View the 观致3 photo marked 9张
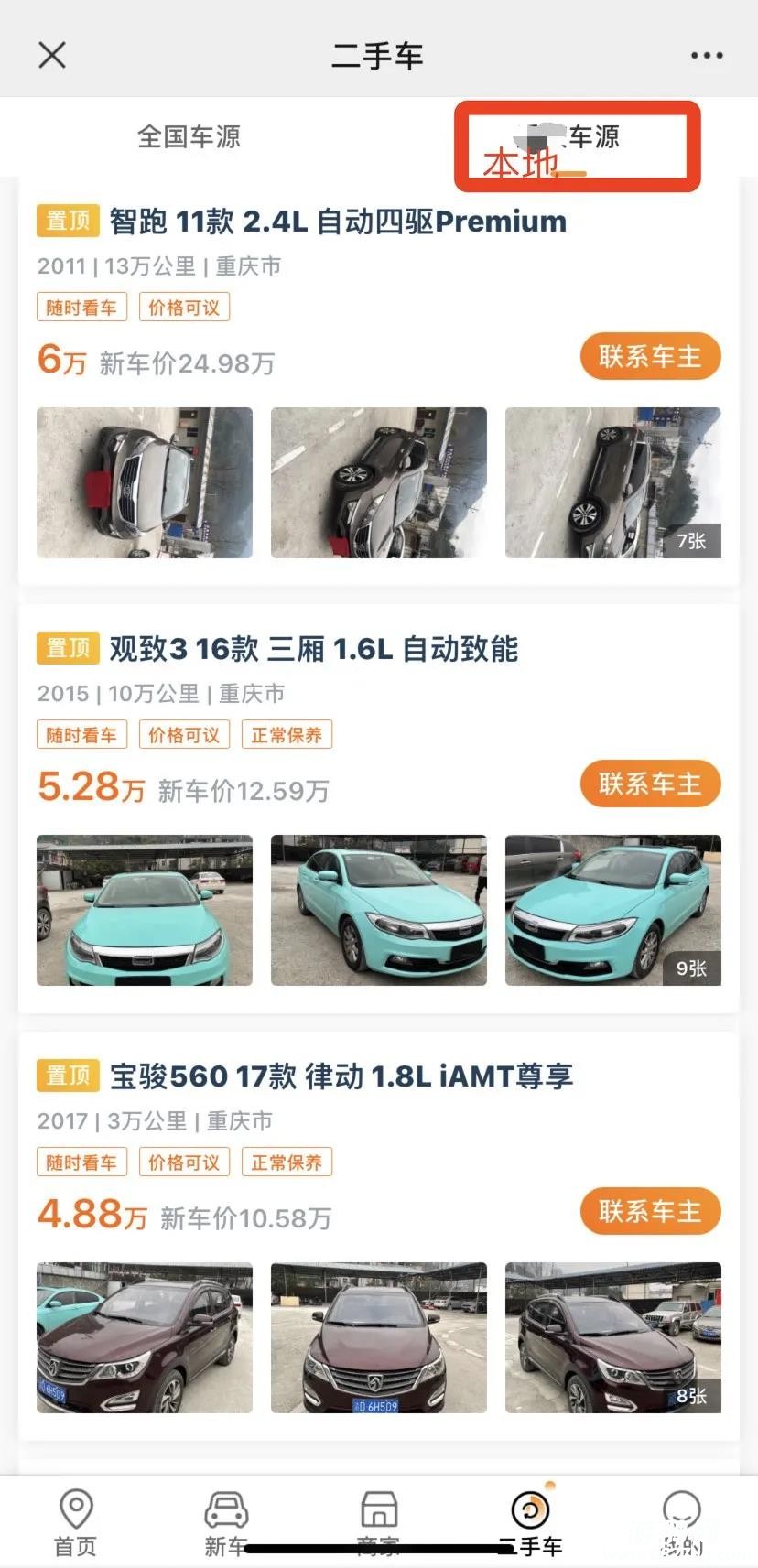Viewport: 758px width, 1568px height. pyautogui.click(x=612, y=910)
